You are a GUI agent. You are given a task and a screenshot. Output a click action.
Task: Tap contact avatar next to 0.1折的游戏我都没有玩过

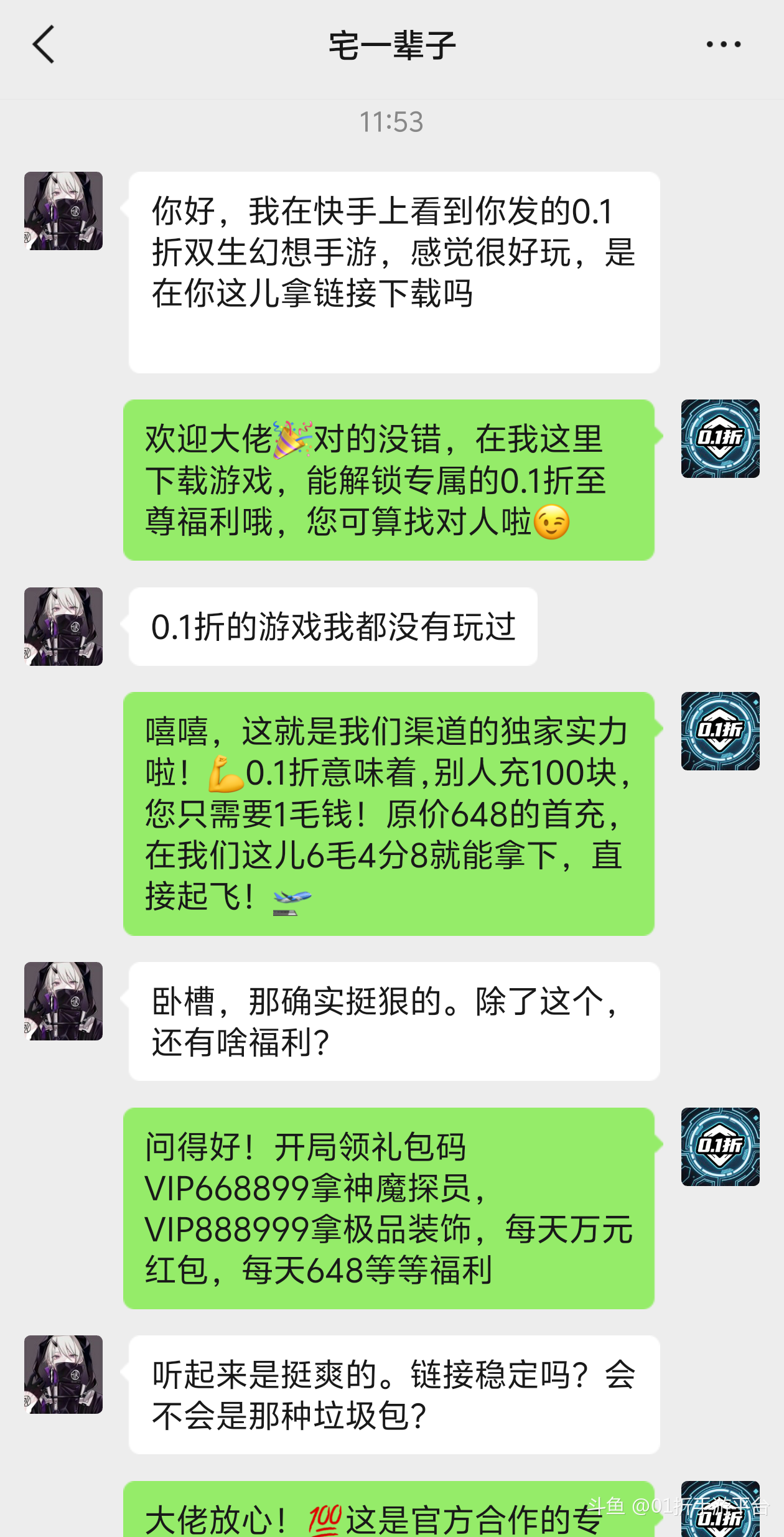click(63, 627)
